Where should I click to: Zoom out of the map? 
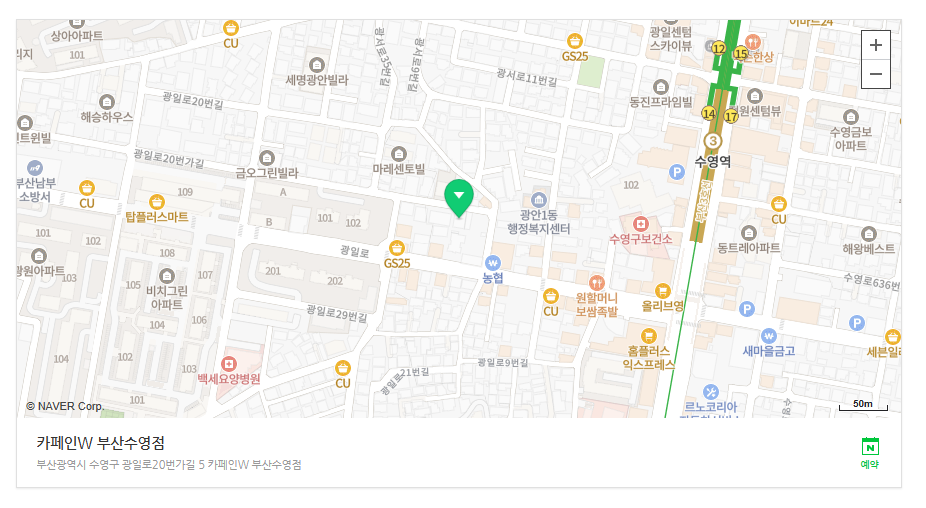[x=876, y=74]
